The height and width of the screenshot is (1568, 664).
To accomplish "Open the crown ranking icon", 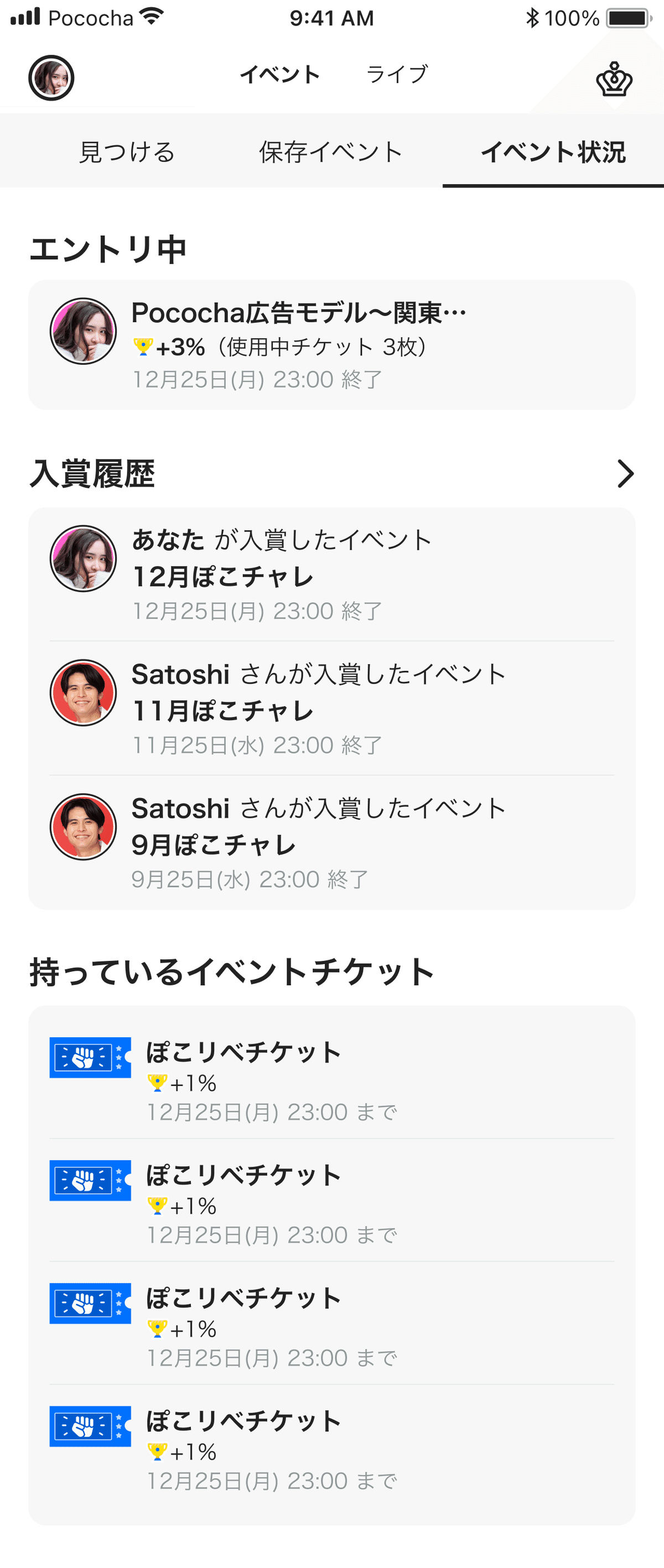I will click(614, 79).
